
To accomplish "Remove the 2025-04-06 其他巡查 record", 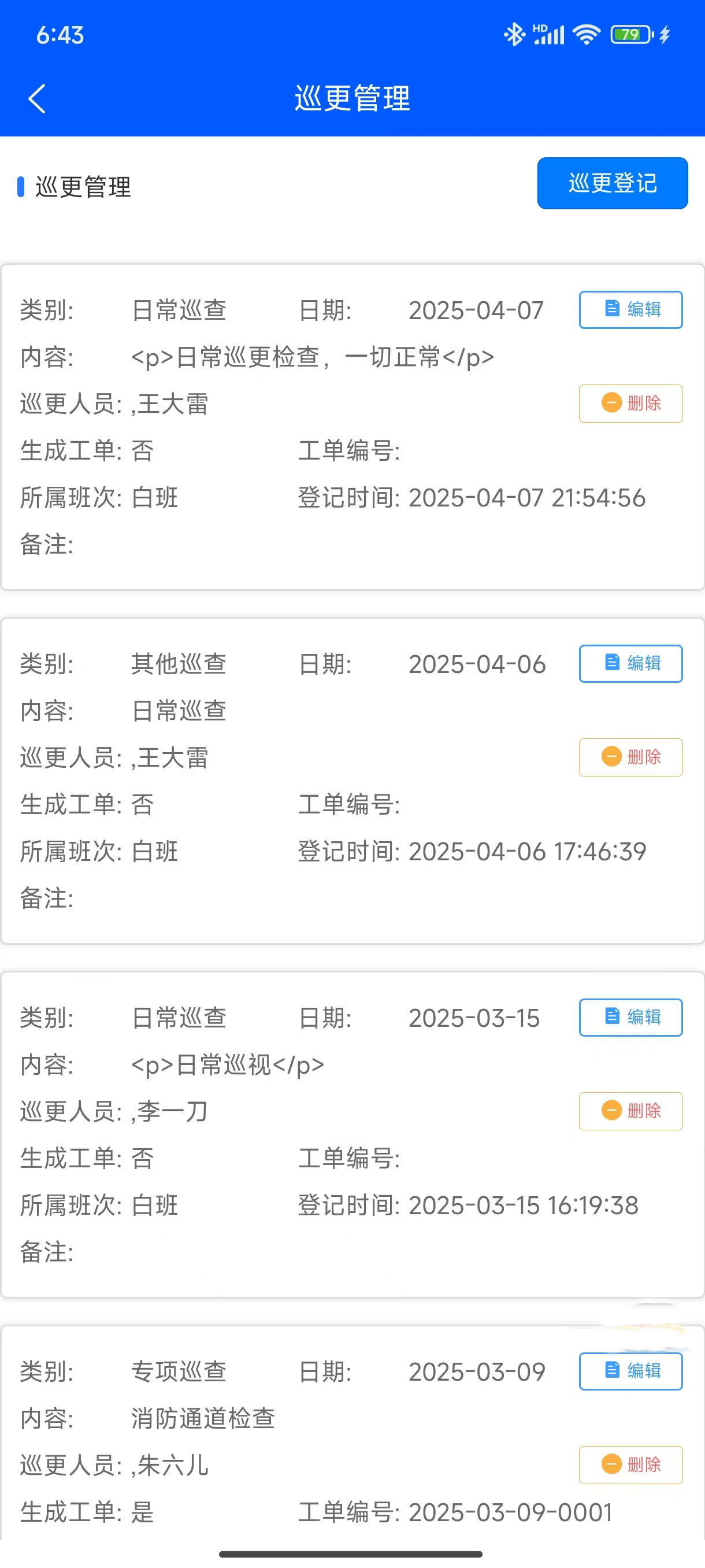I will (x=630, y=757).
